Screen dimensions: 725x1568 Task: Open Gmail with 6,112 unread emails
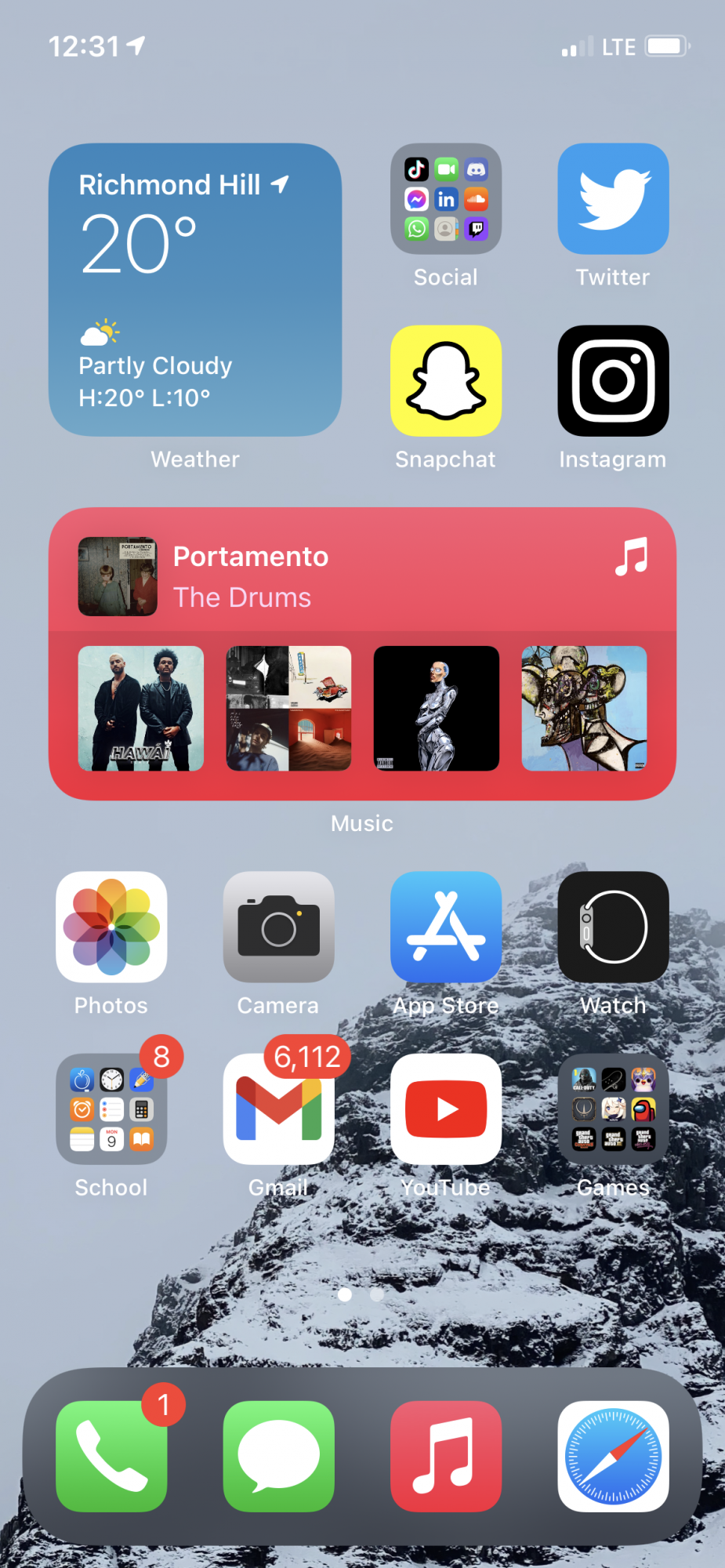coord(278,1109)
